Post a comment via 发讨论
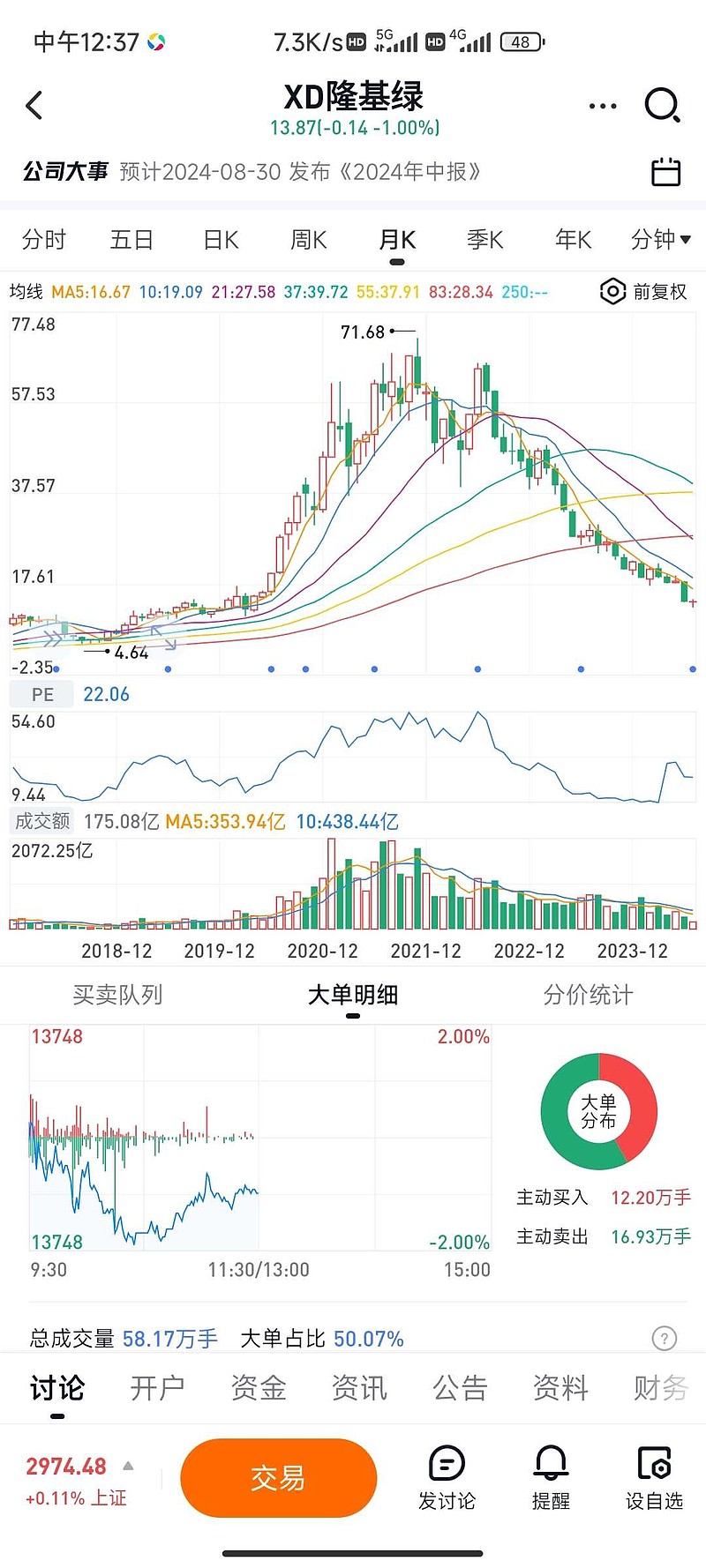 click(447, 1478)
